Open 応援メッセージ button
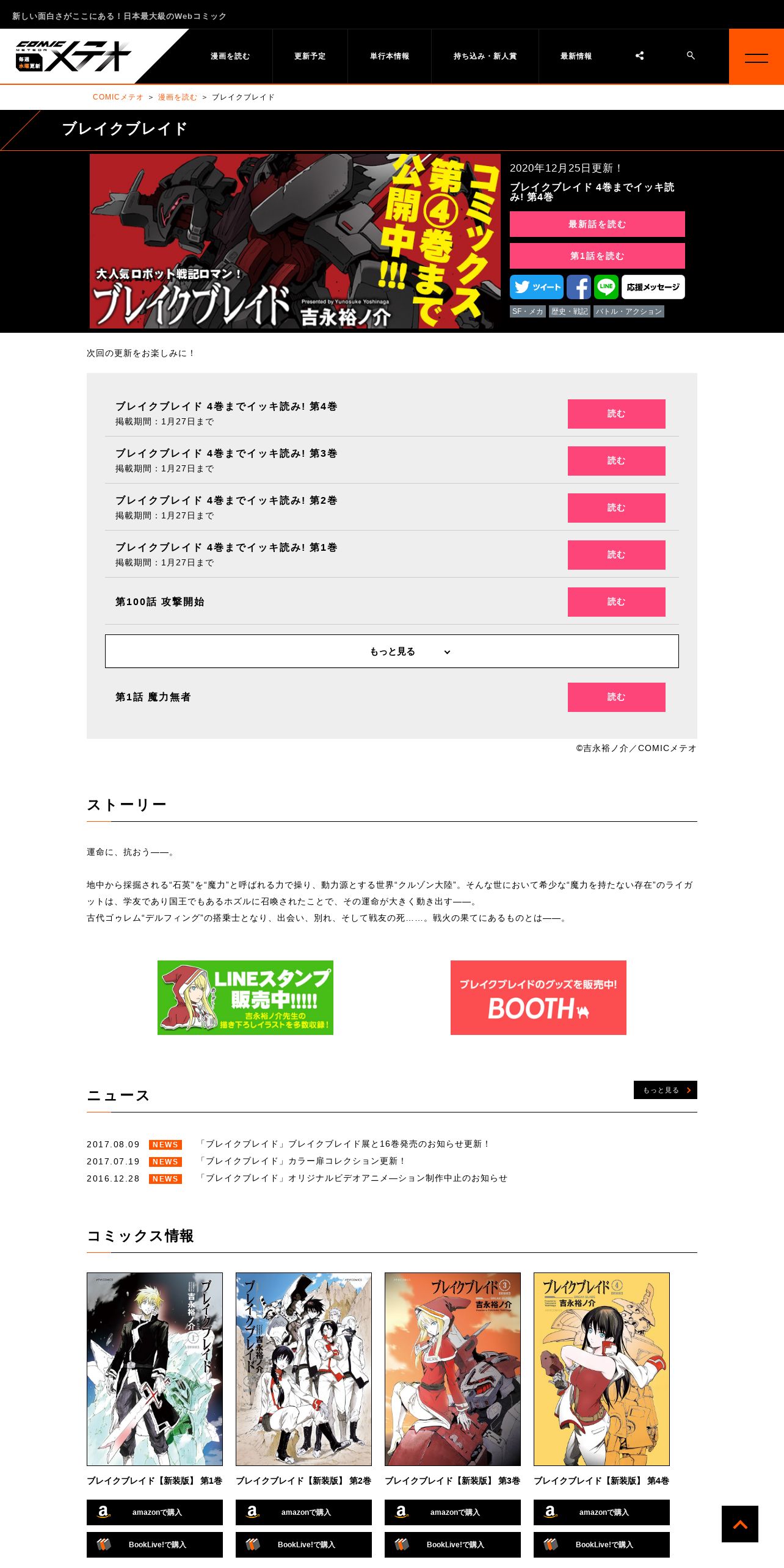 (653, 287)
